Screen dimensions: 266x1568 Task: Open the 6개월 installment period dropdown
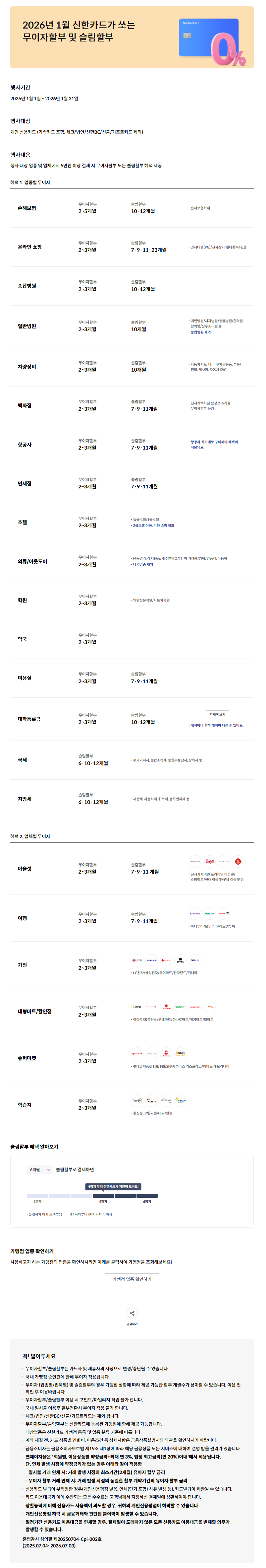point(40,1169)
